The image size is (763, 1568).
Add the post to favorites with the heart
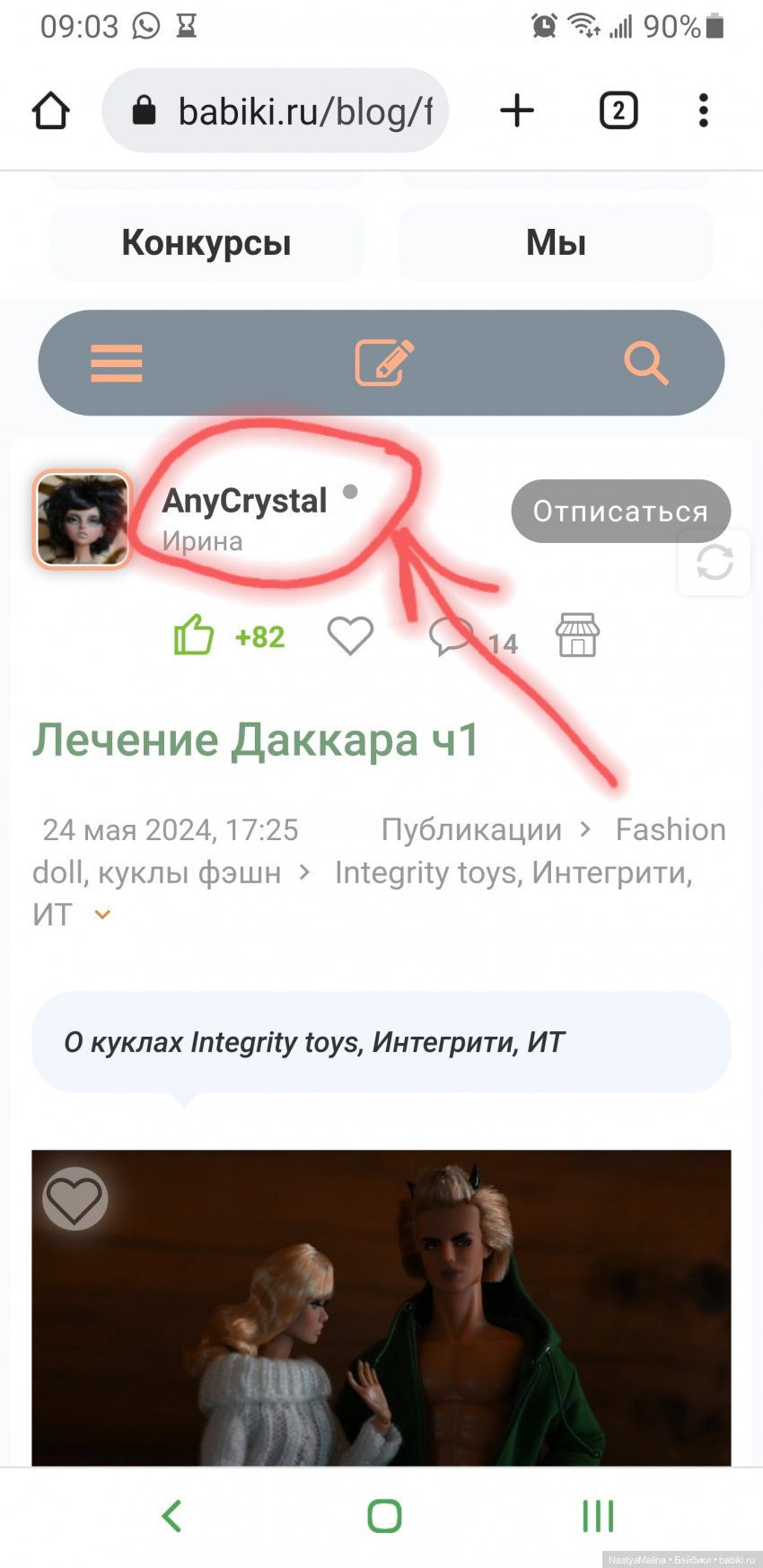[350, 636]
